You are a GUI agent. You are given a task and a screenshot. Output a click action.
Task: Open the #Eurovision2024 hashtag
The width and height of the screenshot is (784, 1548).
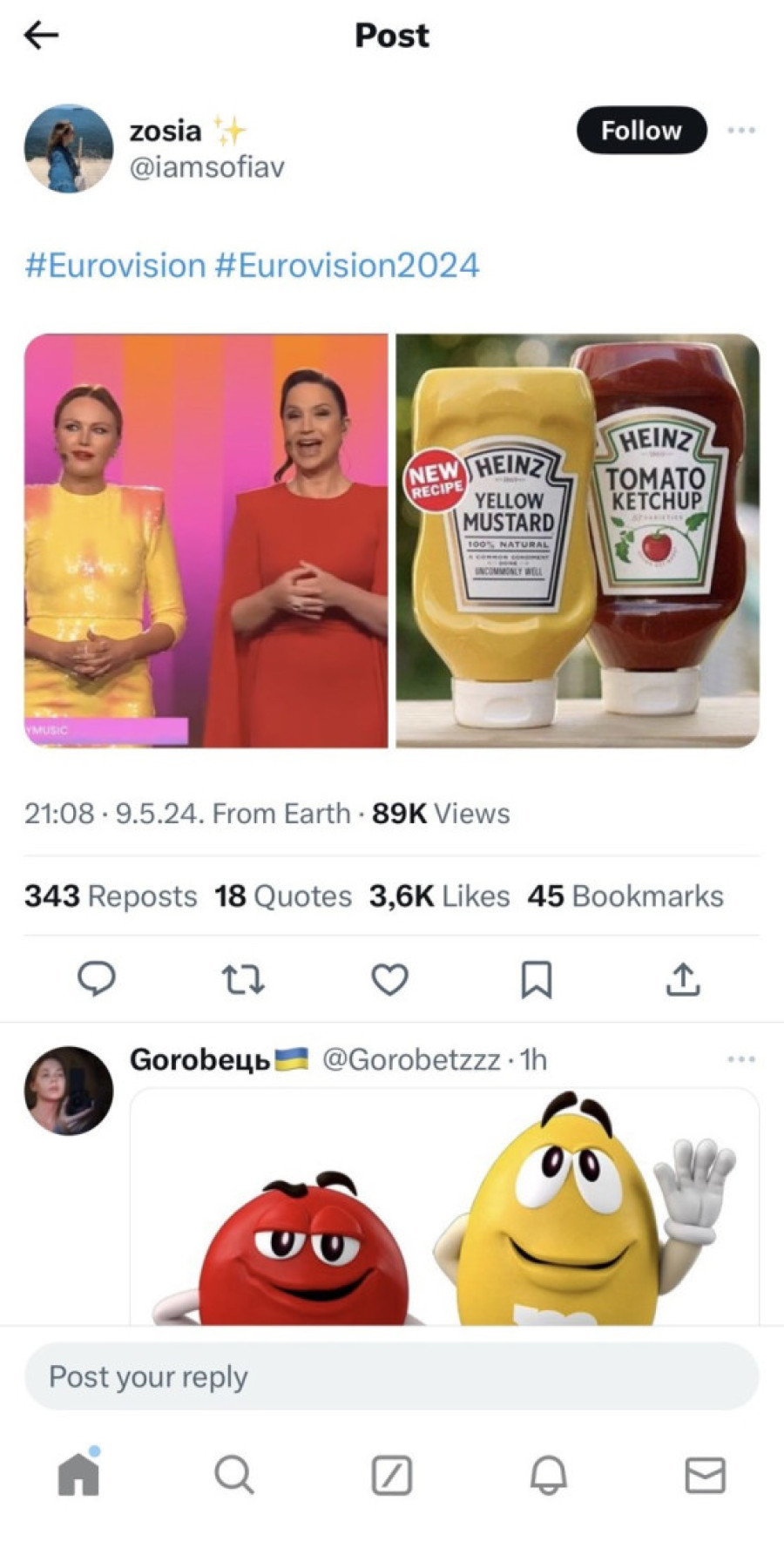click(347, 265)
